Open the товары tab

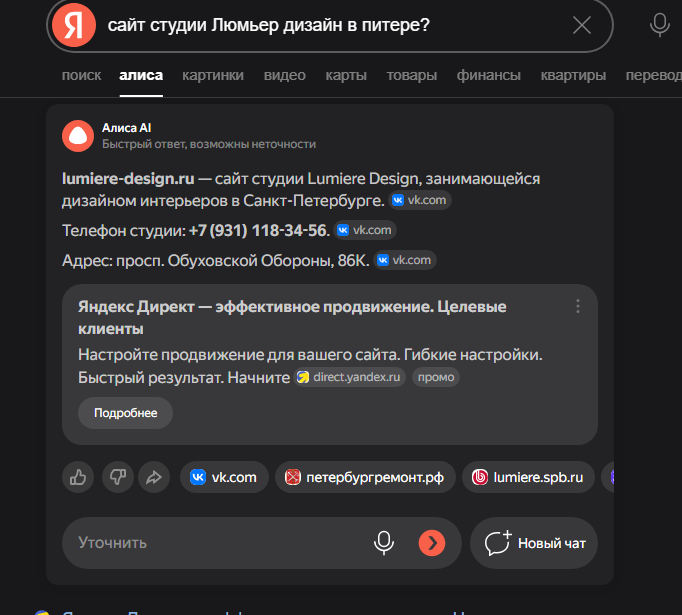tap(412, 75)
